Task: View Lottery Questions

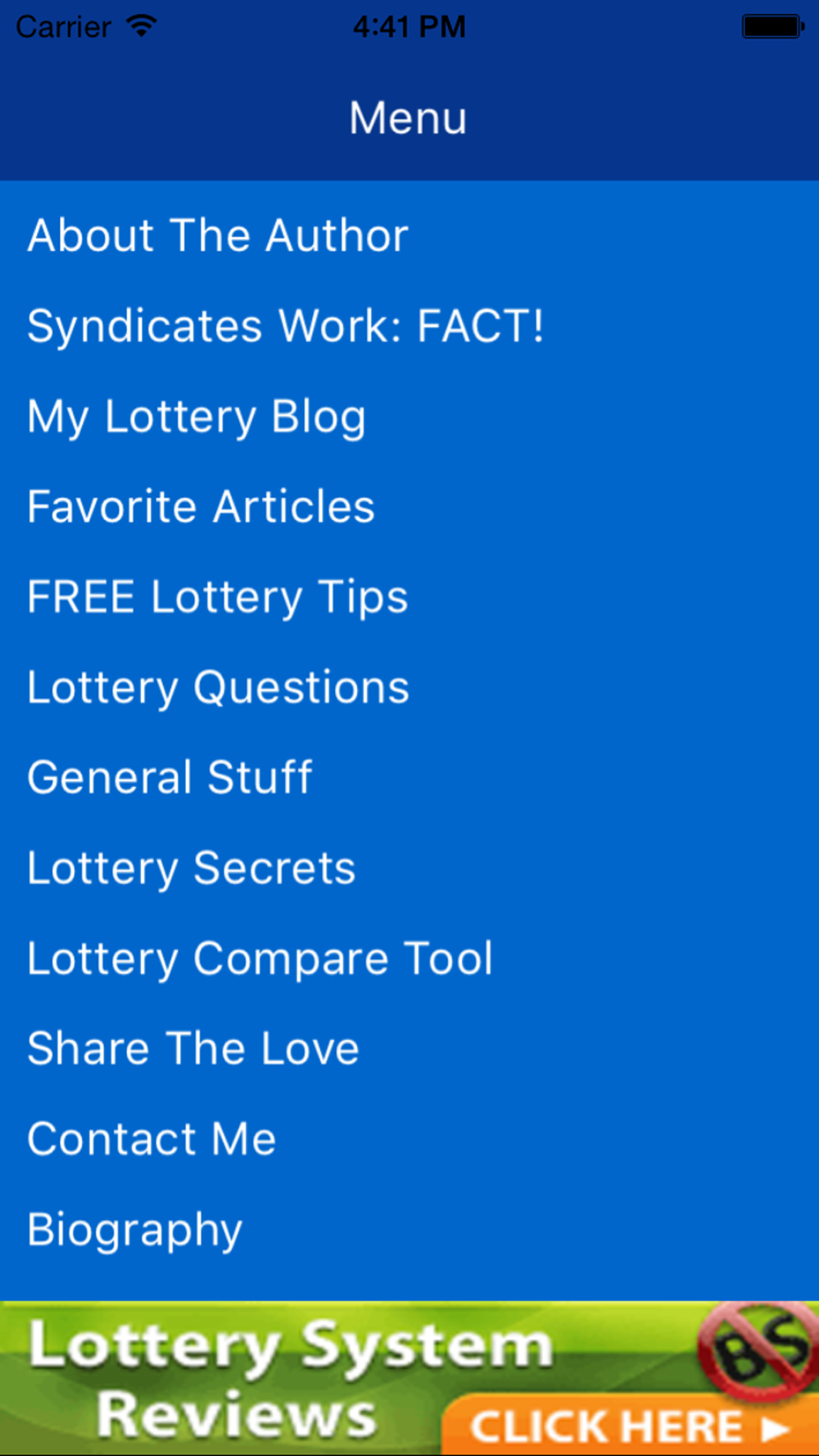Action: pos(409,687)
